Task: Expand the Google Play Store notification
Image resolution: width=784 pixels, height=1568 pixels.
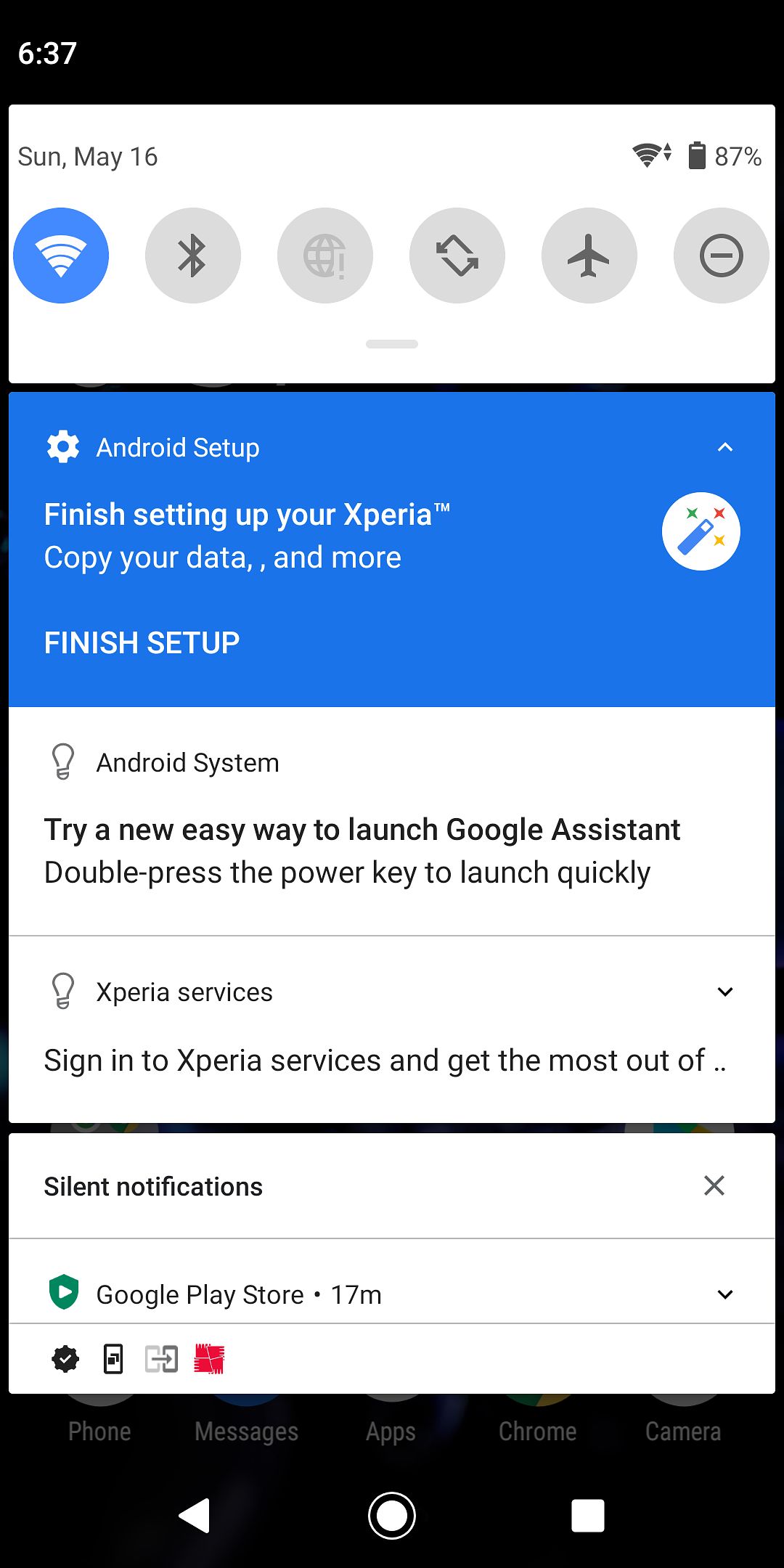Action: pos(725,1294)
